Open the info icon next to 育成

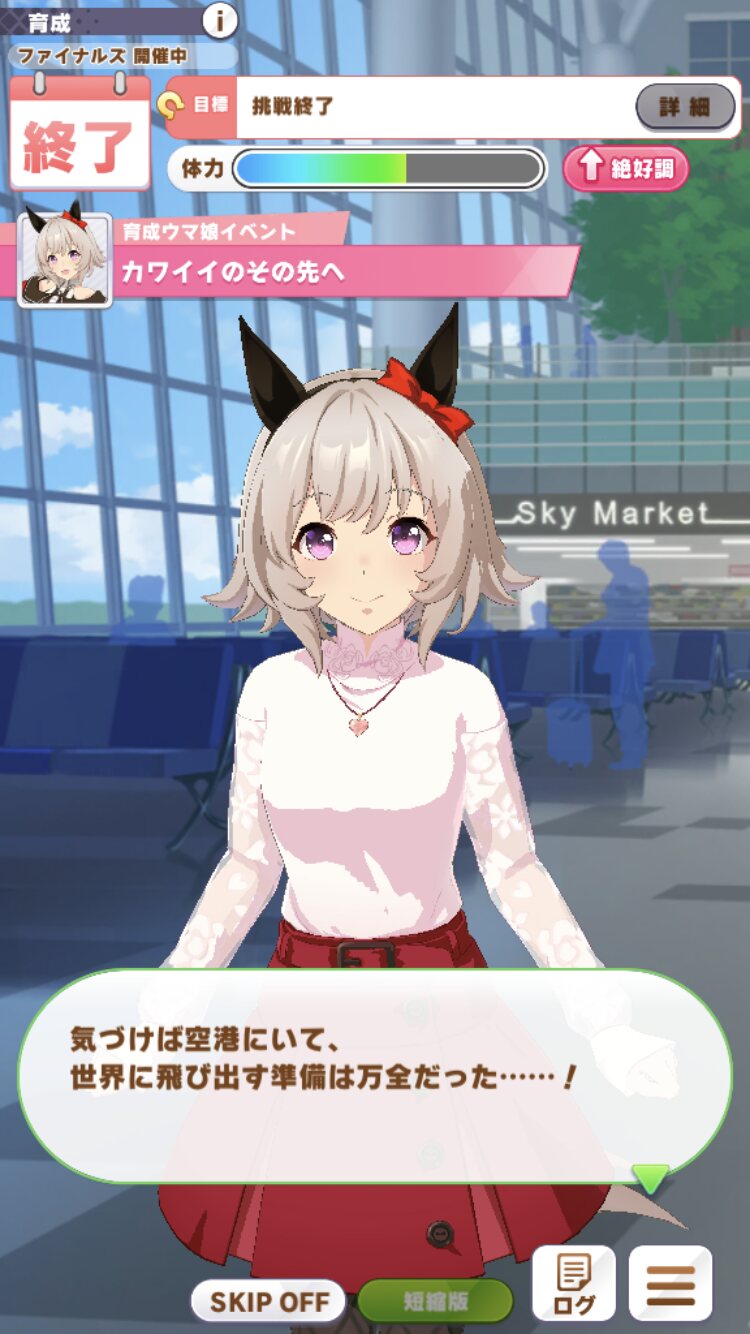pyautogui.click(x=219, y=19)
